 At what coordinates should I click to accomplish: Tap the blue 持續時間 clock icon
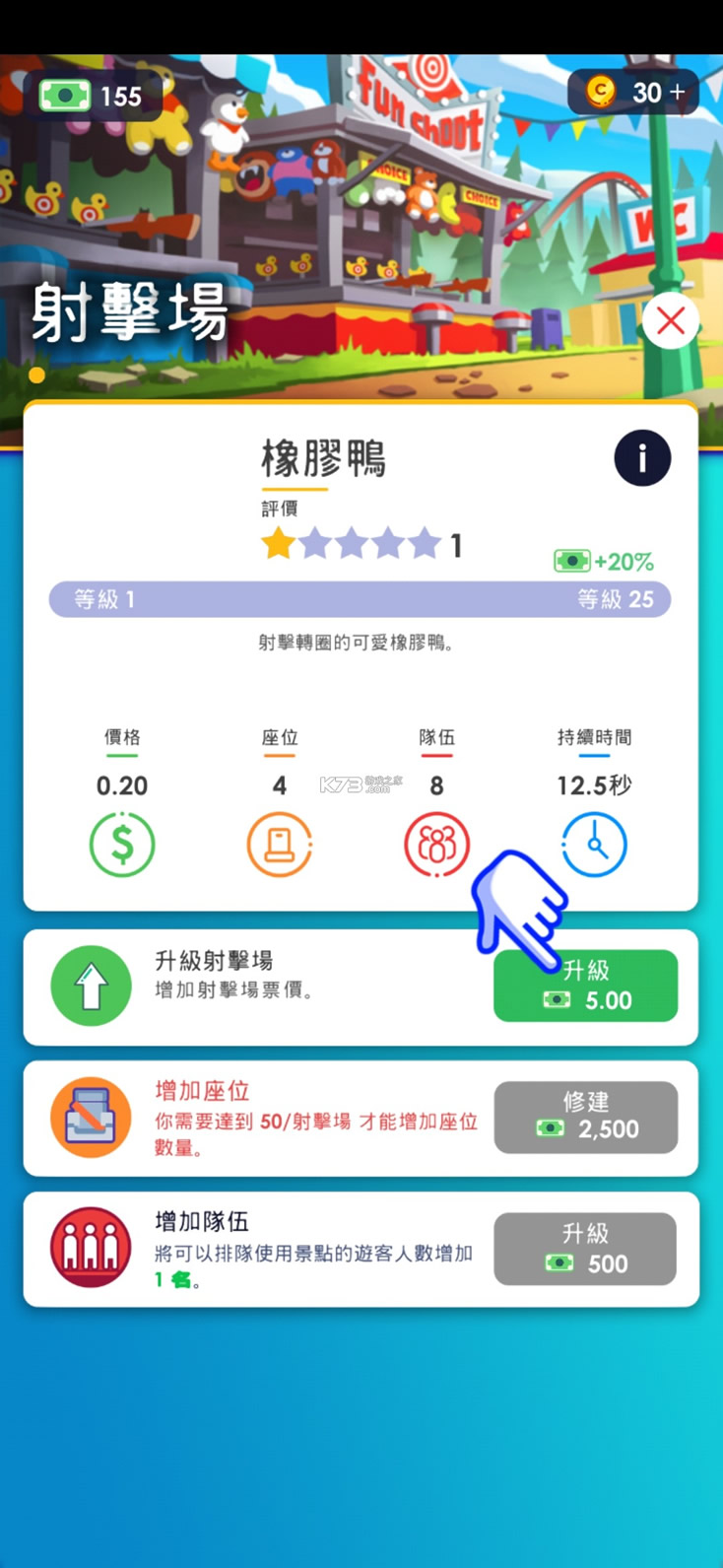tap(594, 845)
